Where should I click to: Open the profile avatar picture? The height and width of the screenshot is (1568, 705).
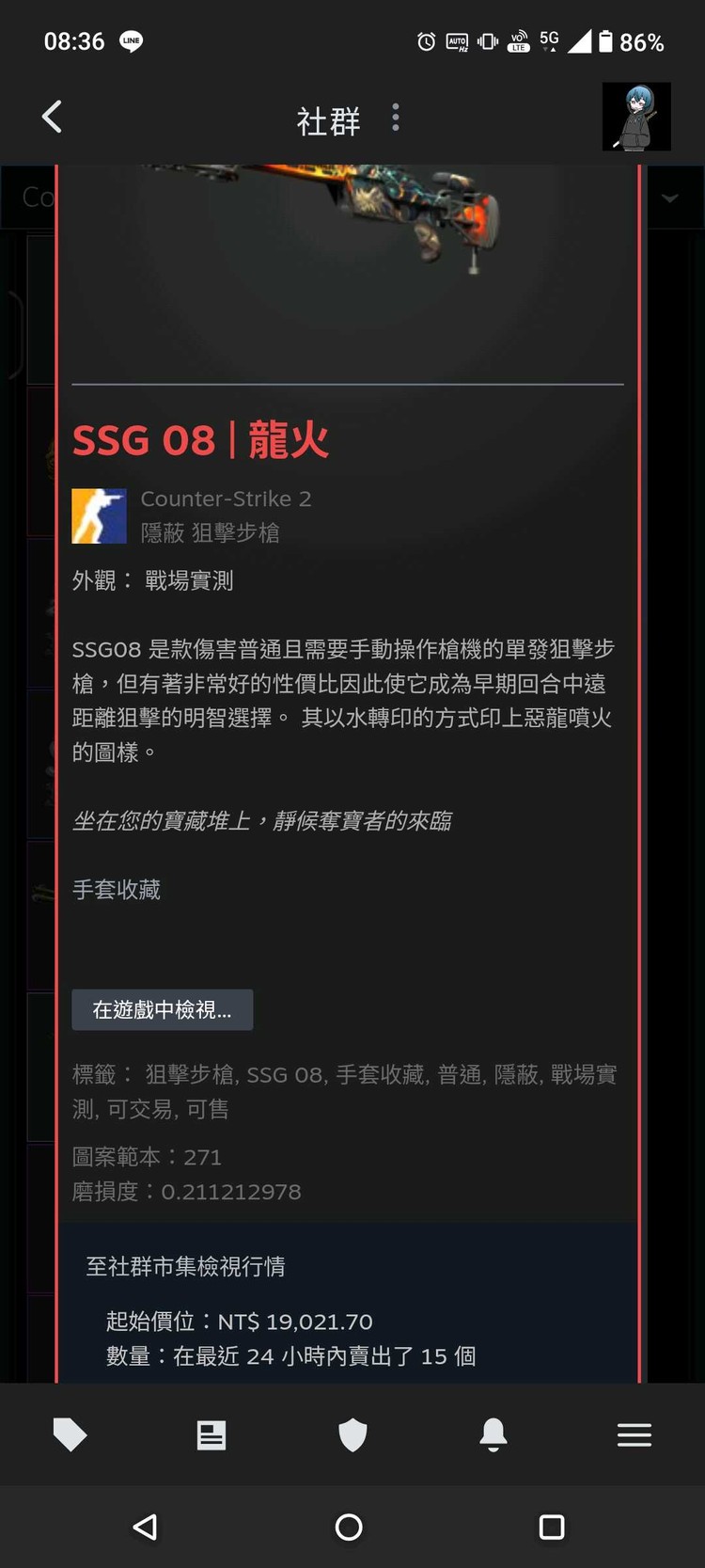click(x=636, y=118)
